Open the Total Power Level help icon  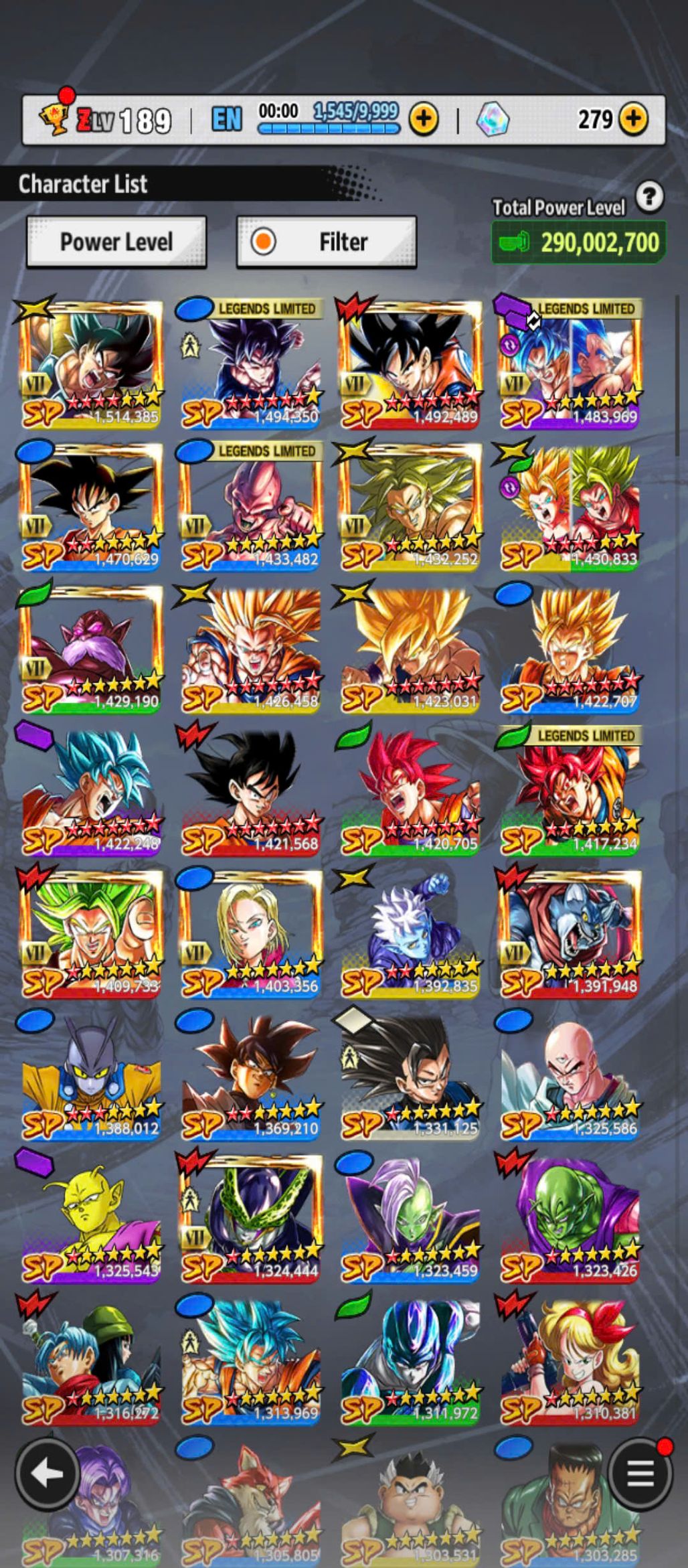[649, 197]
